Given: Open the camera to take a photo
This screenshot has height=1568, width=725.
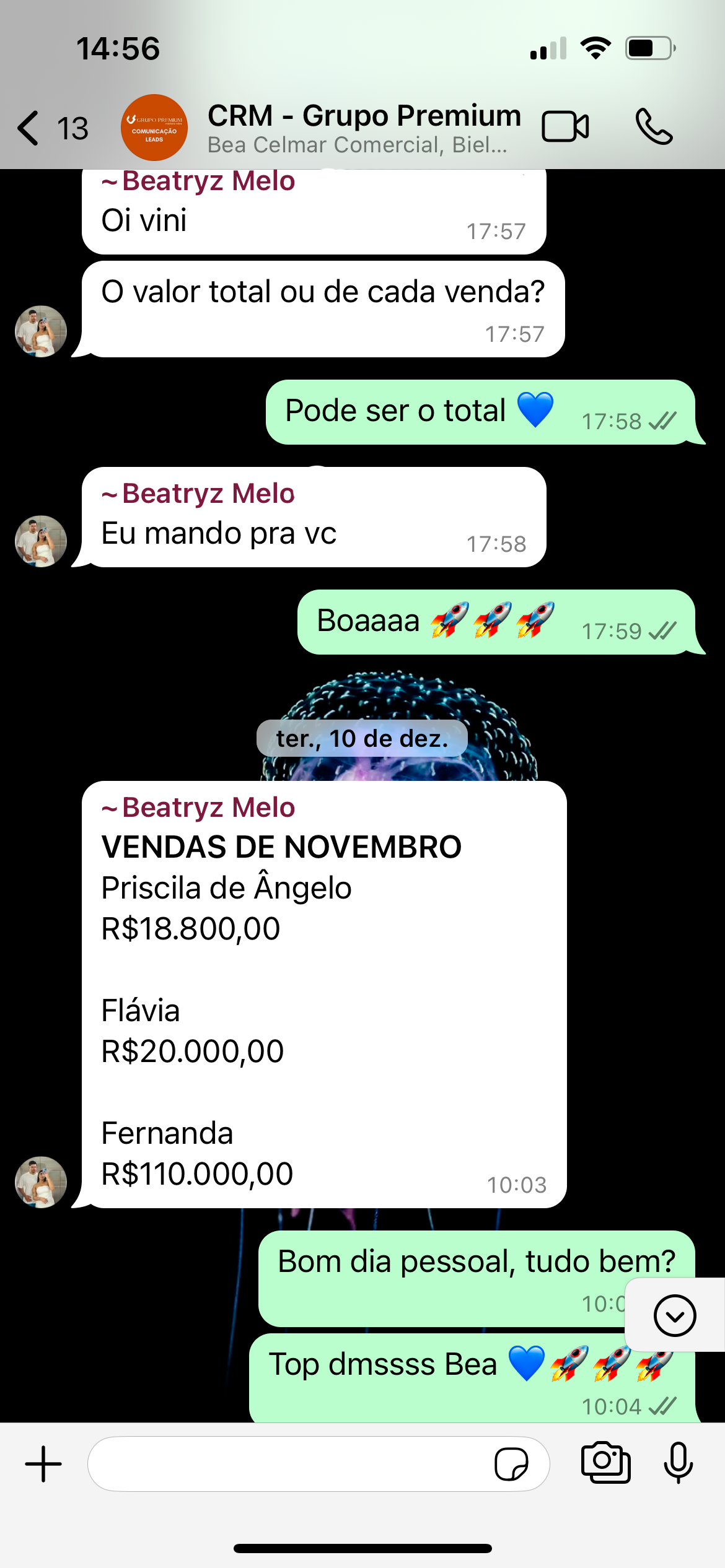Looking at the screenshot, I should click(x=605, y=1463).
